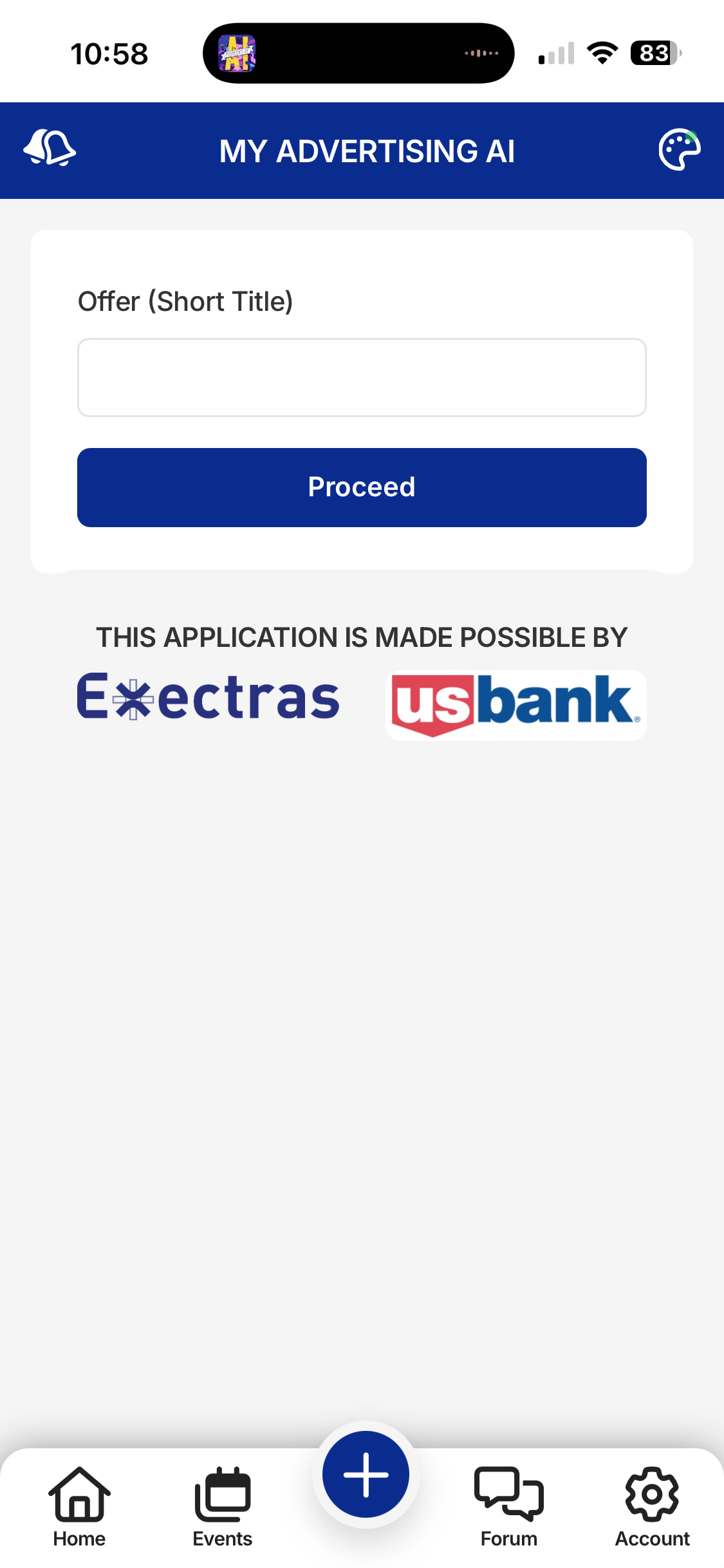The width and height of the screenshot is (724, 1568).
Task: Tap the Proceed button
Action: click(362, 487)
